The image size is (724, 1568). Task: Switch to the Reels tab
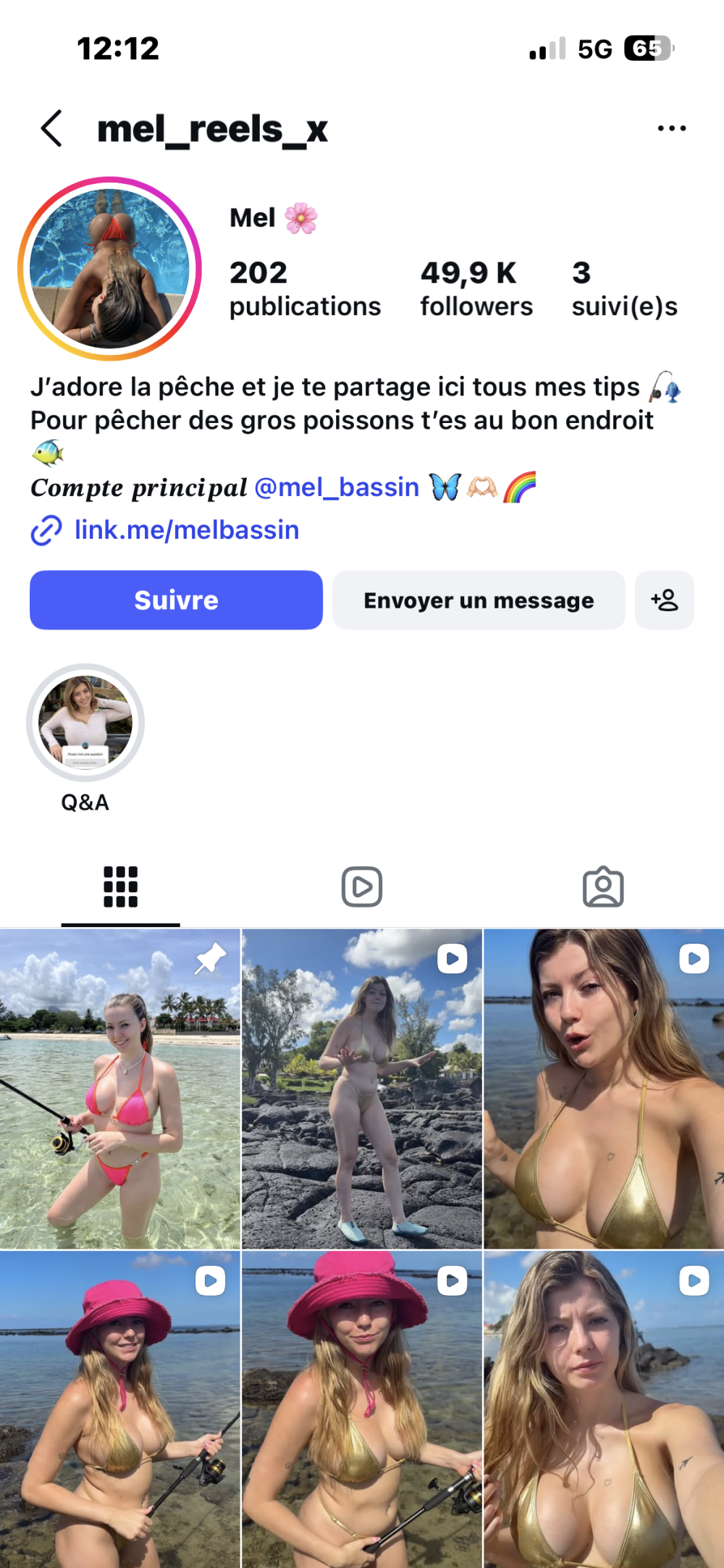pyautogui.click(x=362, y=886)
